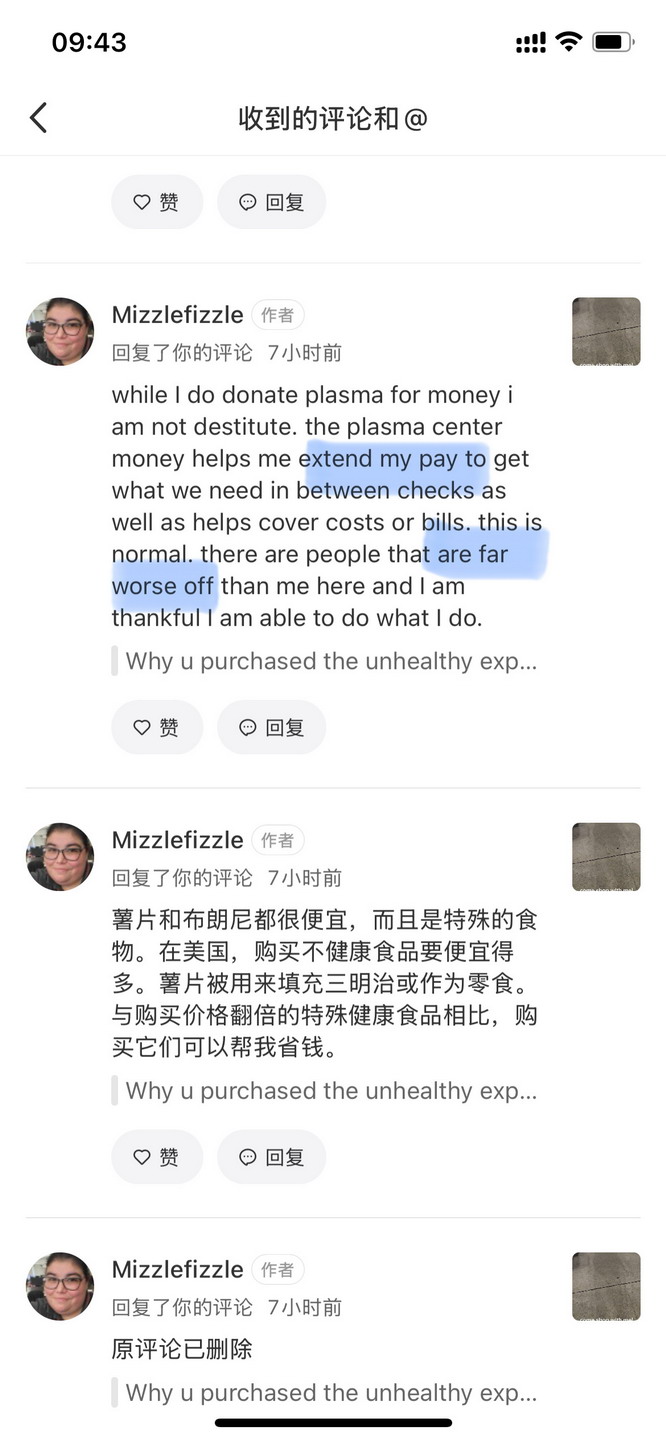Image resolution: width=666 pixels, height=1441 pixels.
Task: Reply to the comment starting with 薯片和布朗尼
Action: (x=271, y=1157)
